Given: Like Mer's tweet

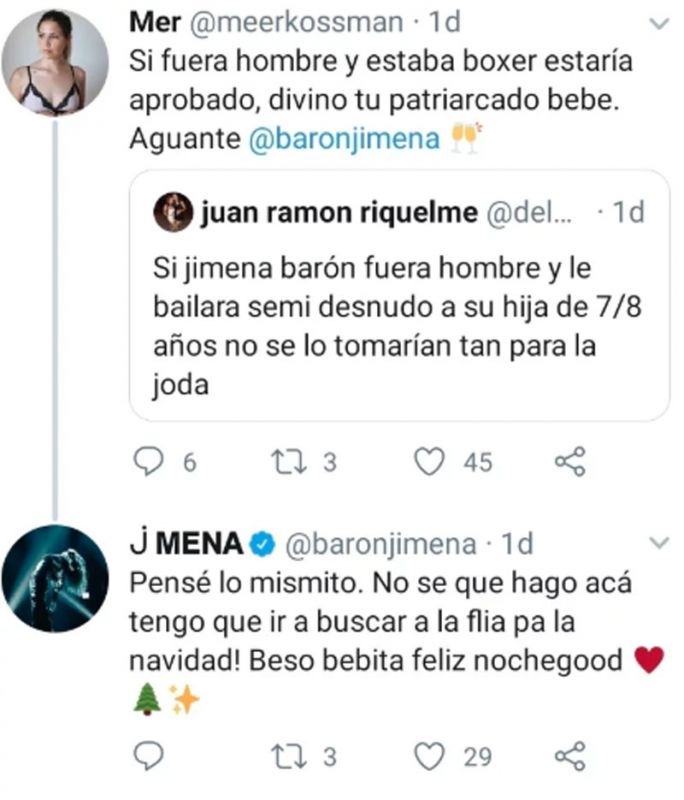Looking at the screenshot, I should [430, 461].
